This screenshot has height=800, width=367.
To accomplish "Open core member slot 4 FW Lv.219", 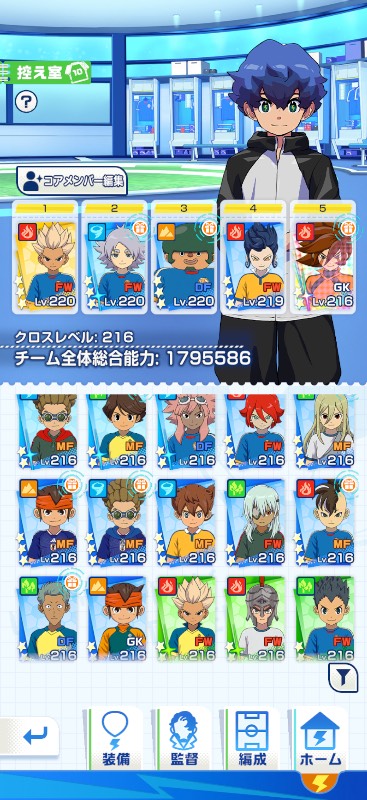I will (253, 257).
